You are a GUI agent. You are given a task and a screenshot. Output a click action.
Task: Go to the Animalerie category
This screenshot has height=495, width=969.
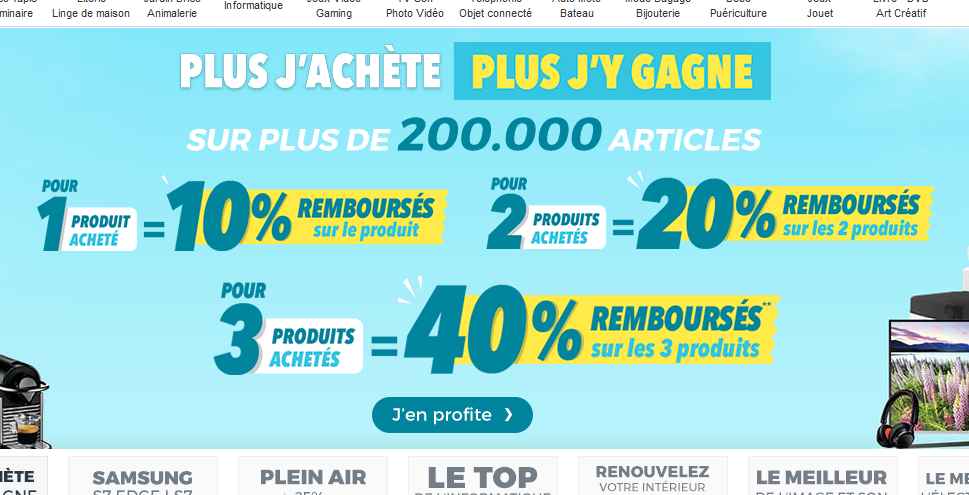pyautogui.click(x=172, y=13)
